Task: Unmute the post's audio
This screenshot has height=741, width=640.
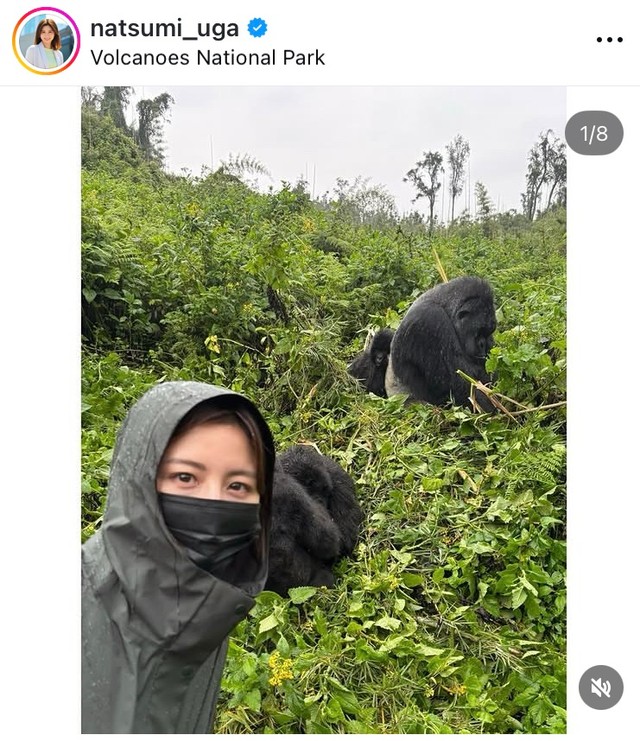Action: pos(600,687)
